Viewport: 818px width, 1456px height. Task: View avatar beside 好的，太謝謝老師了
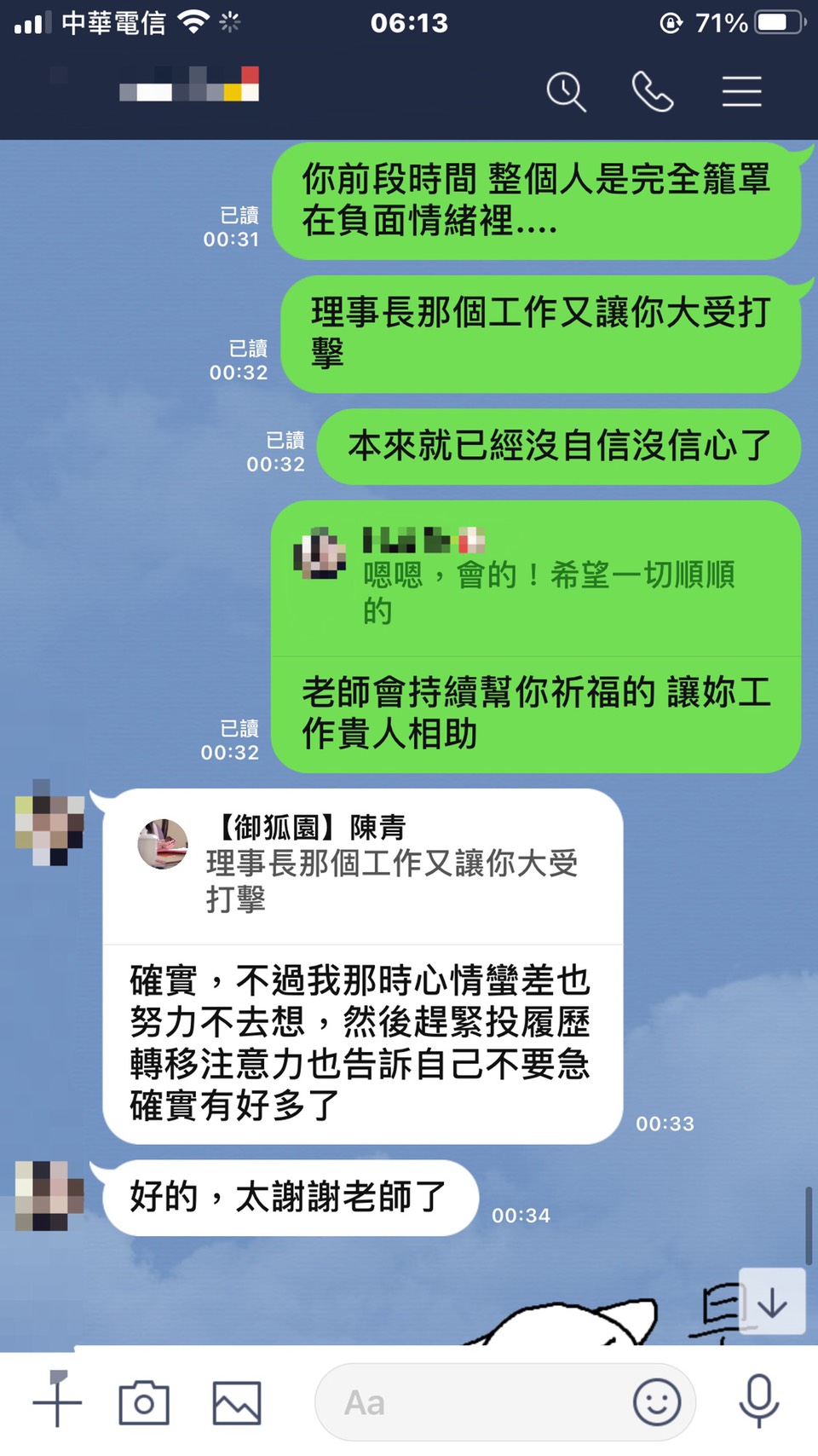point(49,1196)
